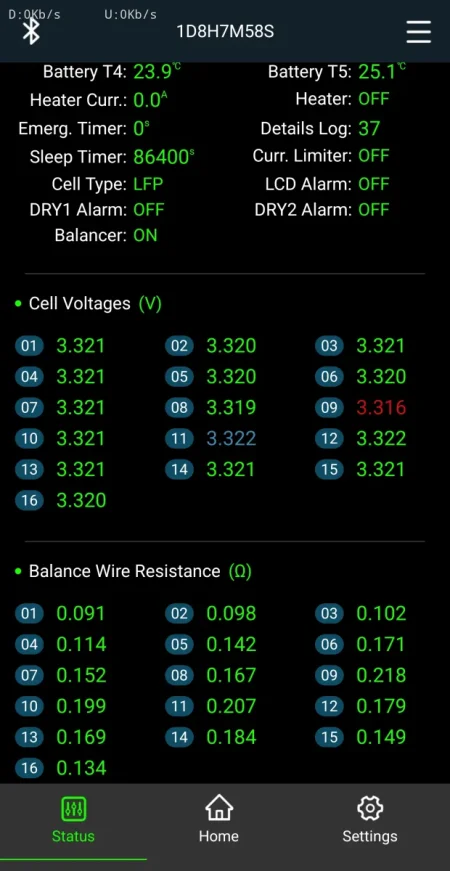Open the Settings tab
Screen dimensions: 450x871
pyautogui.click(x=369, y=819)
